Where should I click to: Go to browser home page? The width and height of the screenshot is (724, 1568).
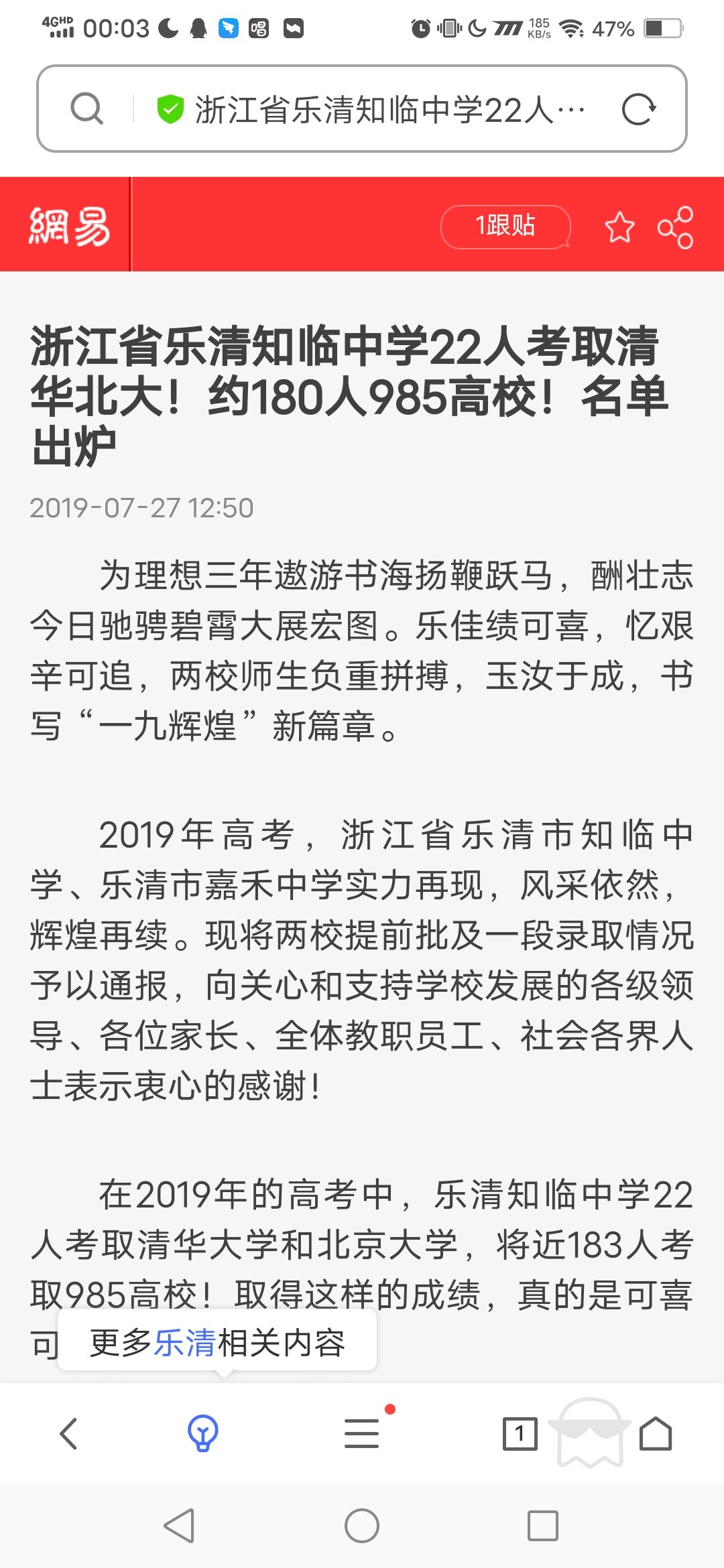click(656, 1434)
